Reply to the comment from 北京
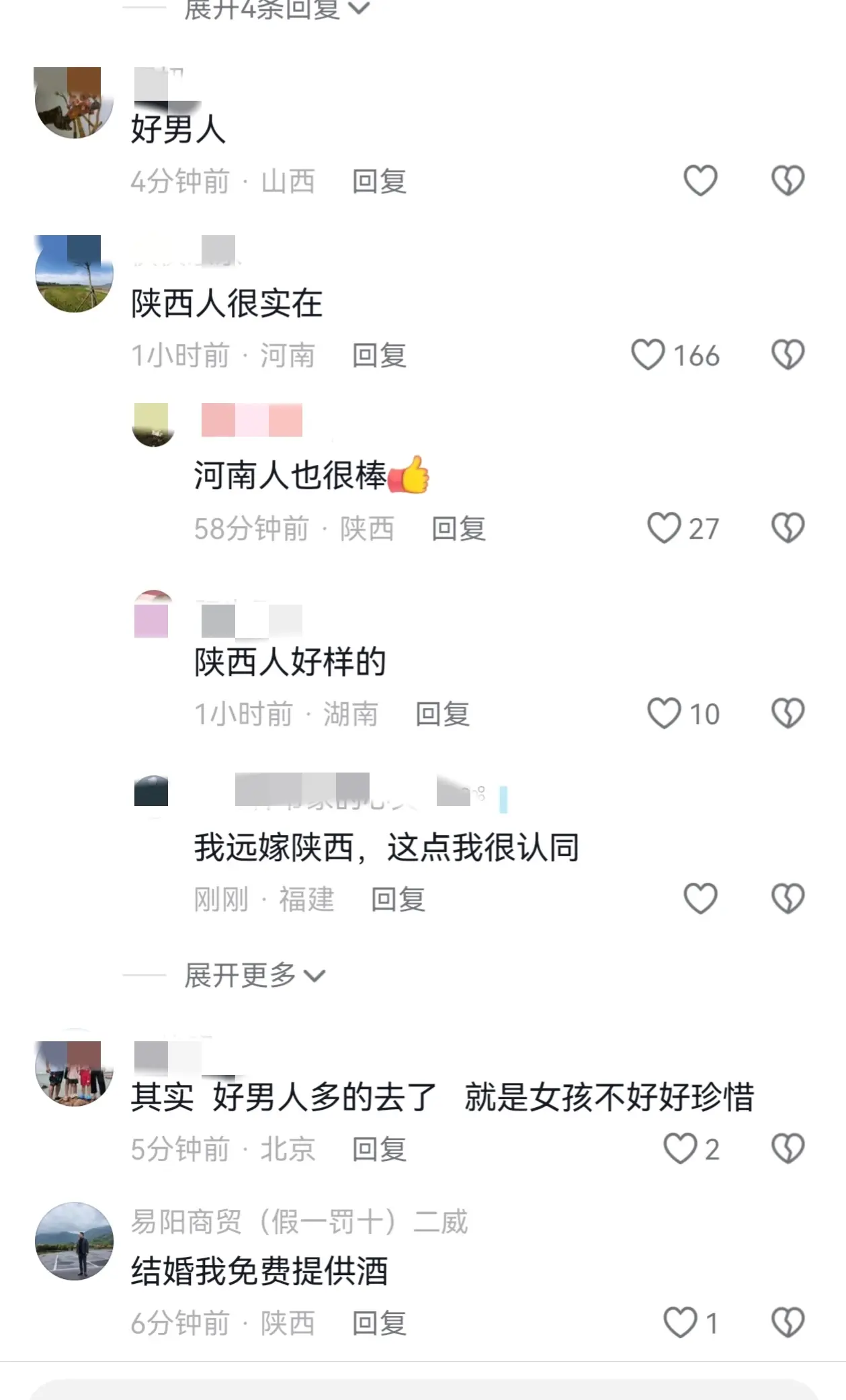This screenshot has height=1400, width=846. pyautogui.click(x=379, y=1149)
